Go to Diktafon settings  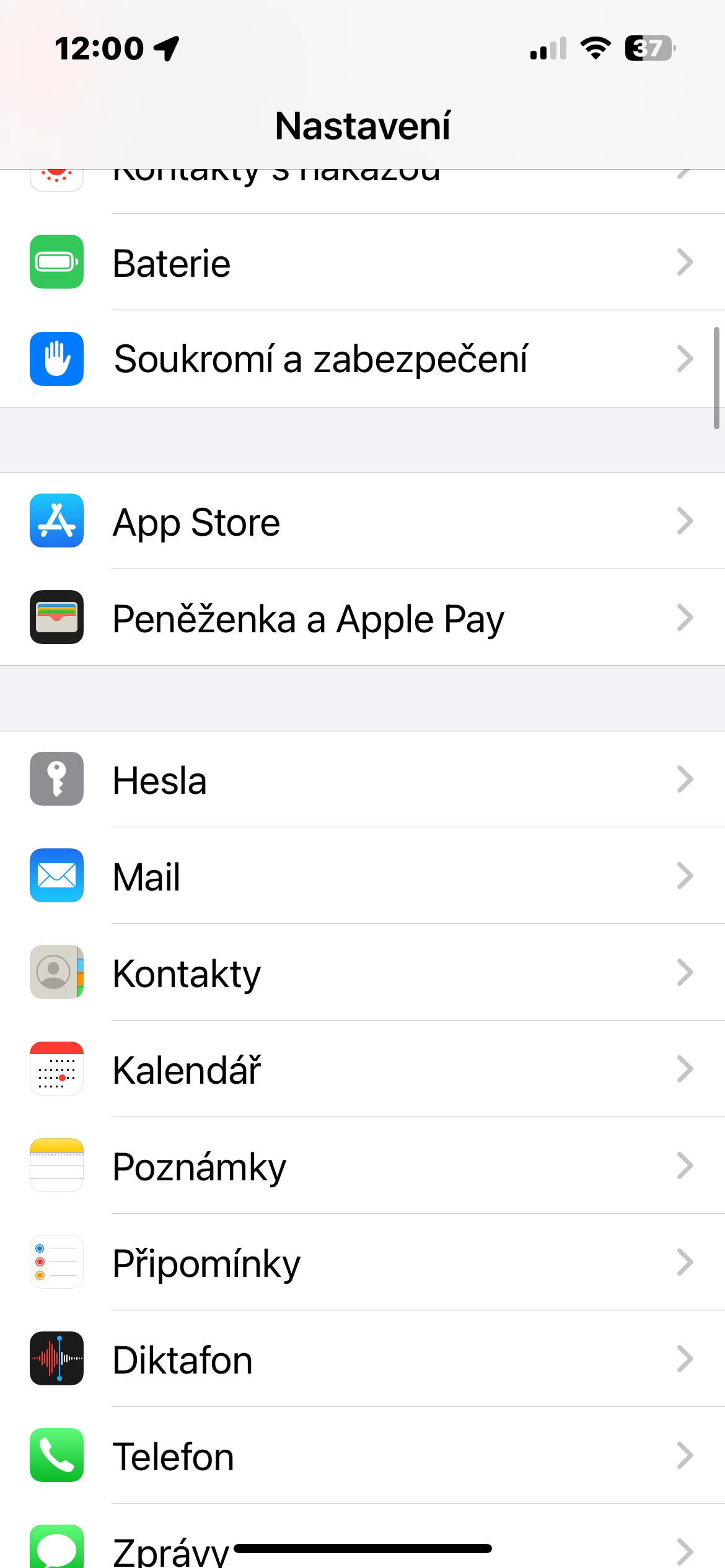[x=362, y=1359]
